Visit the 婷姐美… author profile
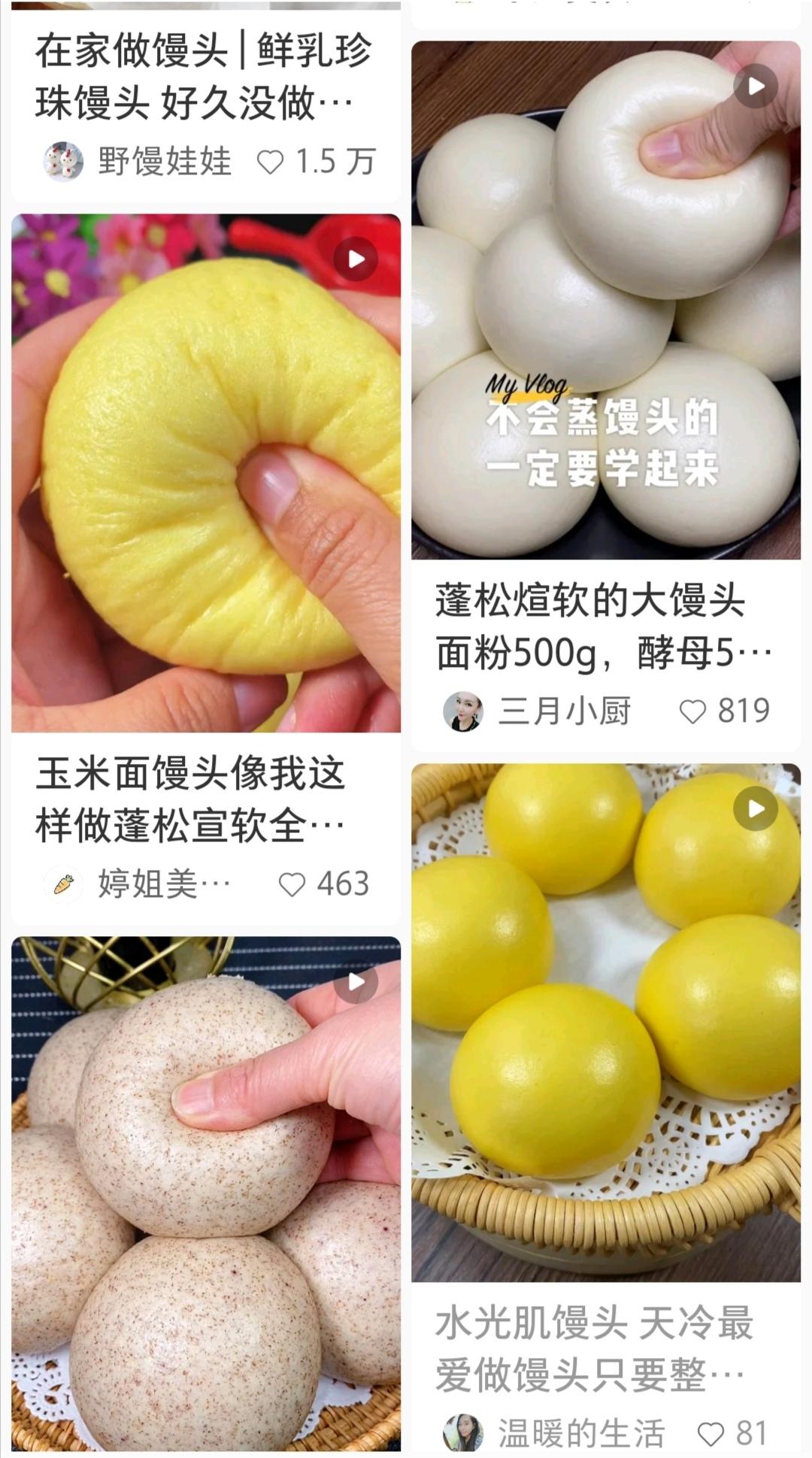The width and height of the screenshot is (812, 1458). 64,884
